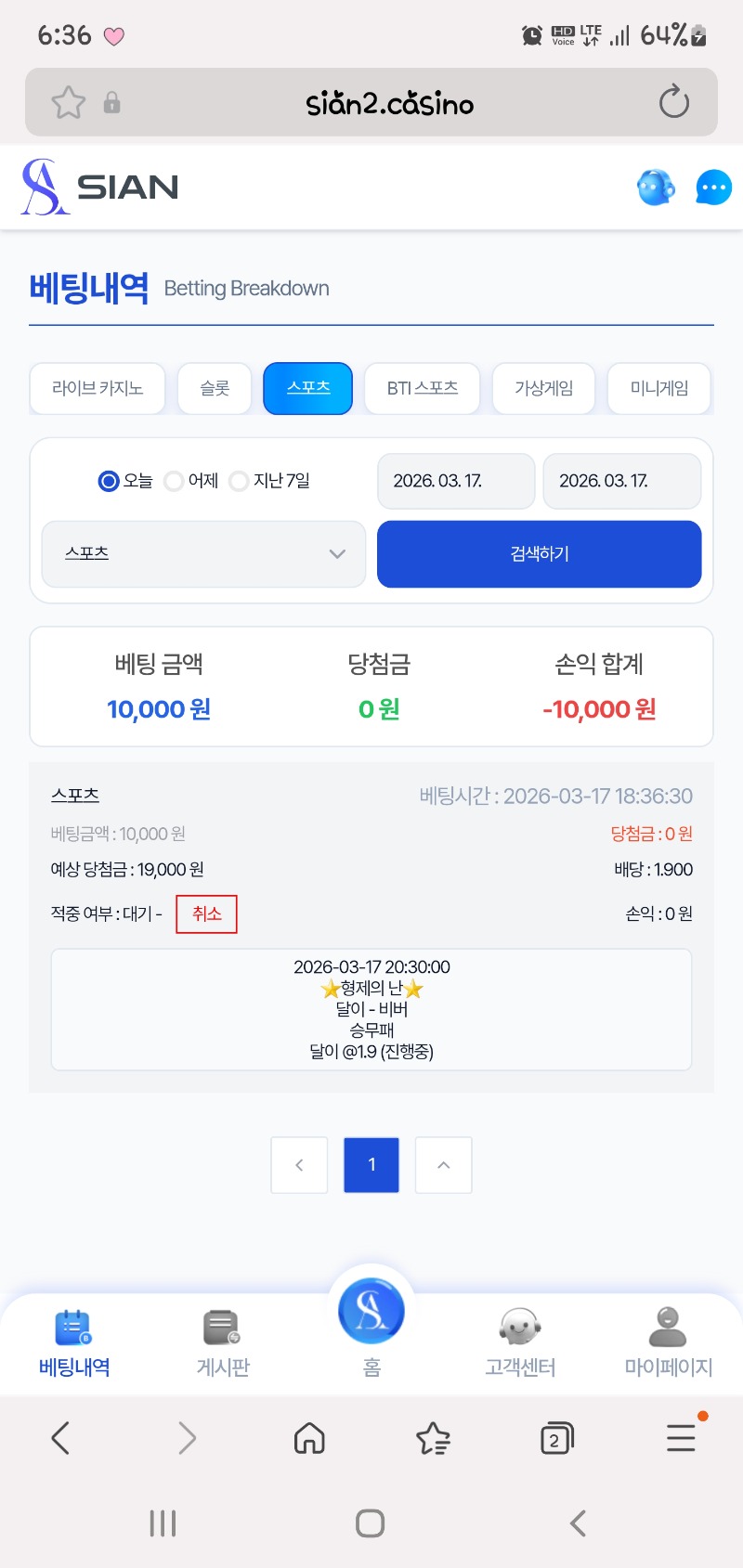Open the chat bubble icon in header
The height and width of the screenshot is (1568, 743).
click(x=713, y=188)
